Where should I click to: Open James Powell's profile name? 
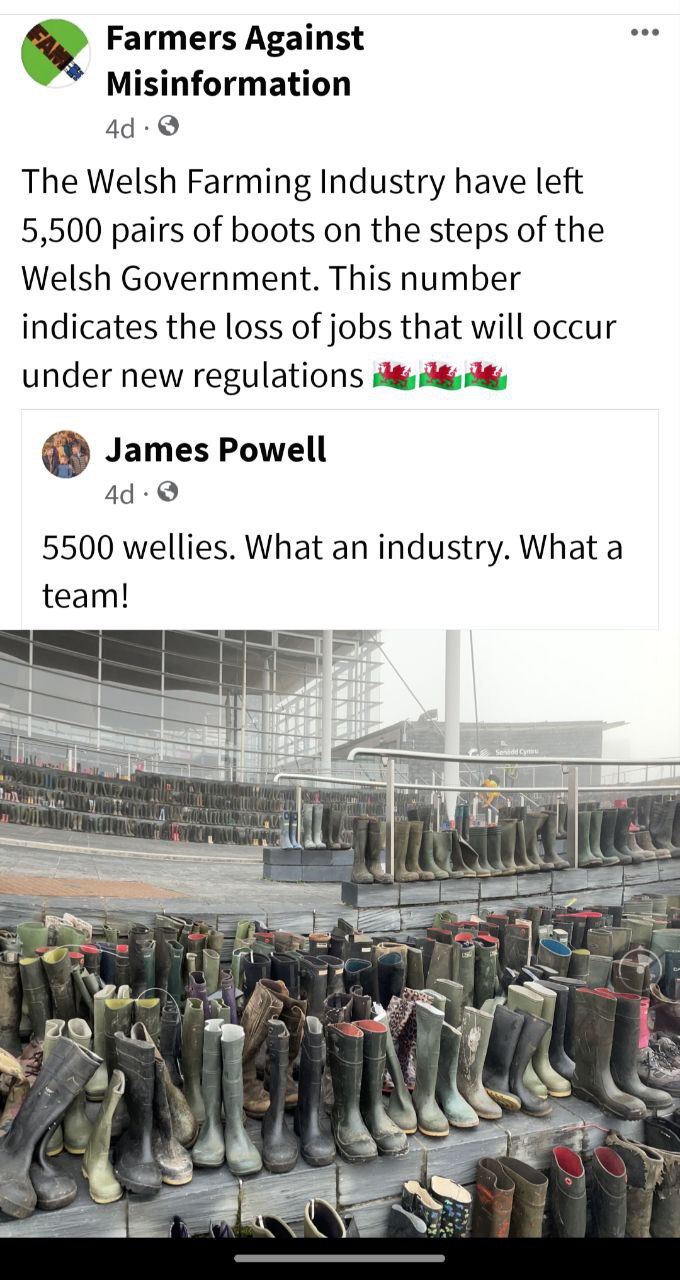point(216,450)
